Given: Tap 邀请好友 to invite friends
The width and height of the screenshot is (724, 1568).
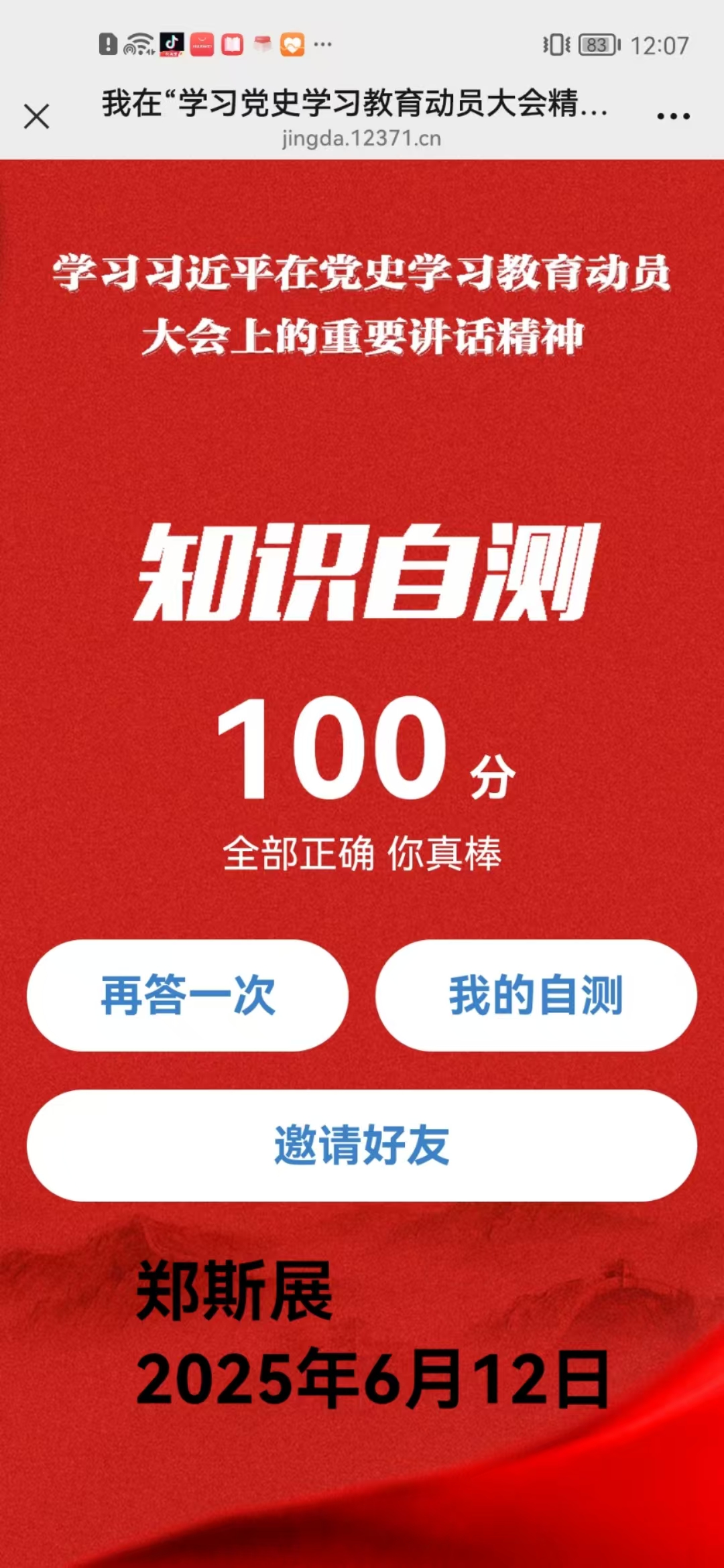Looking at the screenshot, I should click(x=362, y=1145).
